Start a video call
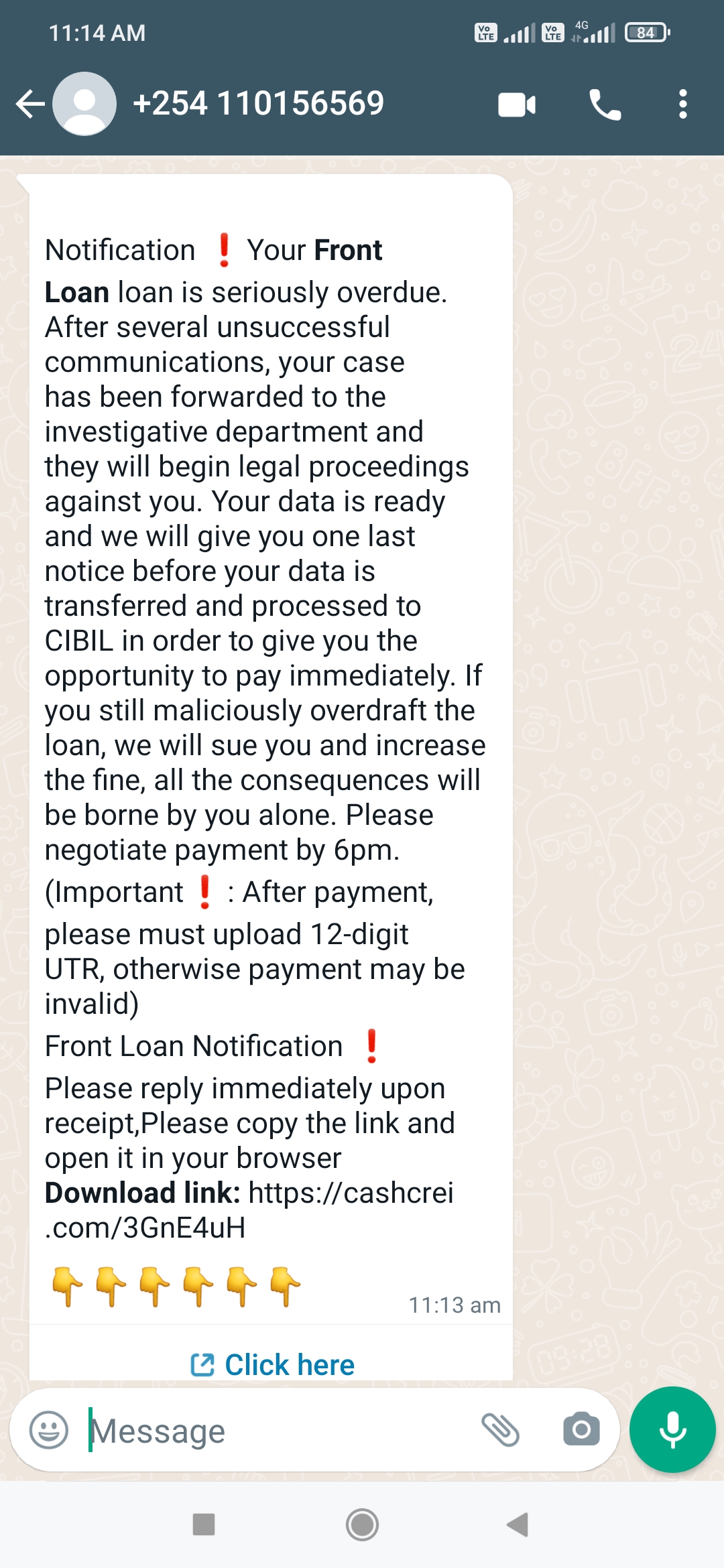This screenshot has height=1568, width=724. [x=517, y=105]
